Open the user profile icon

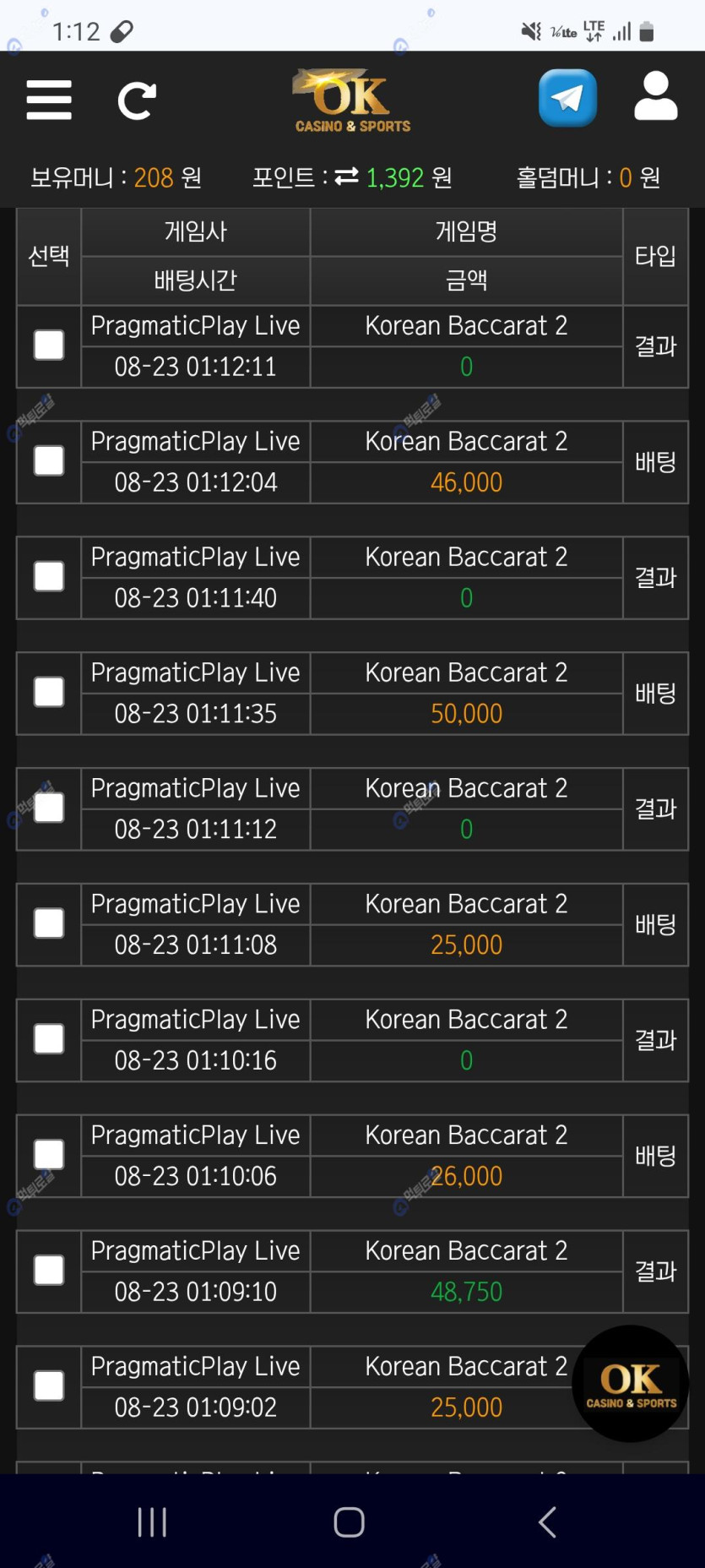click(655, 96)
